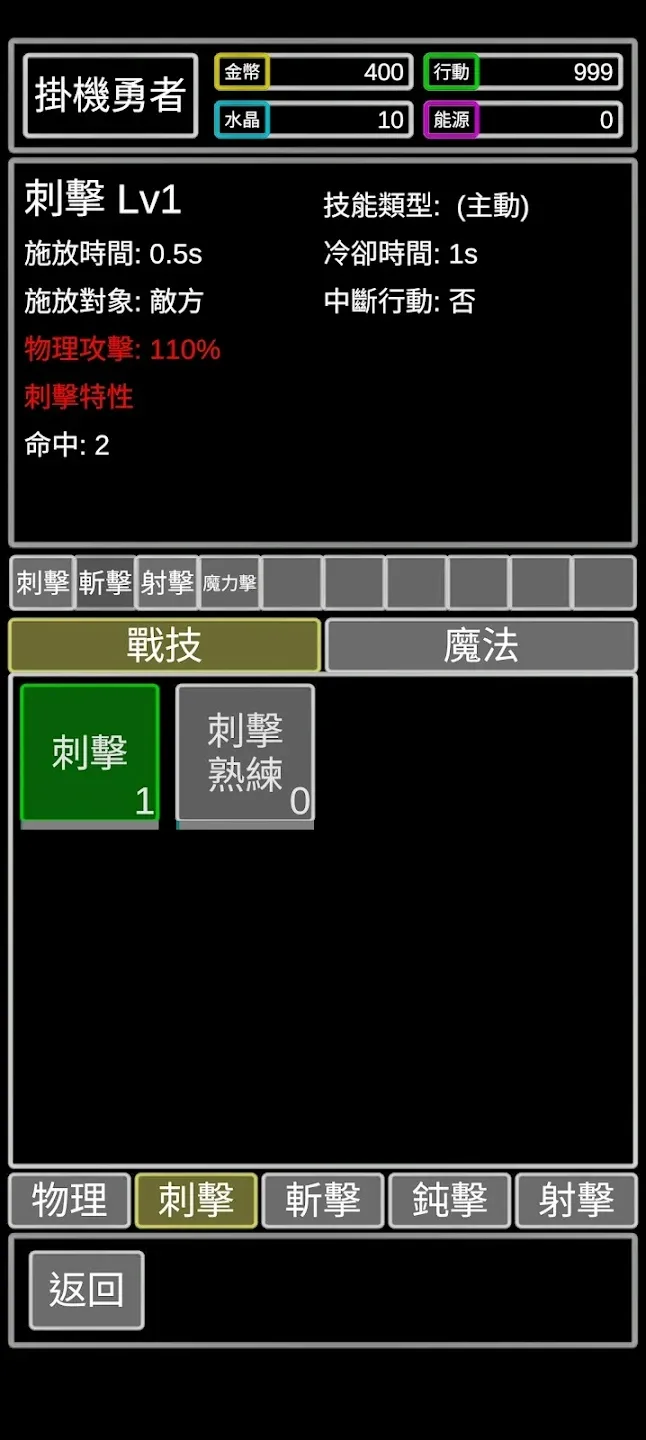Open the 刺擊熟練 skill tile
The image size is (646, 1440).
tap(245, 753)
